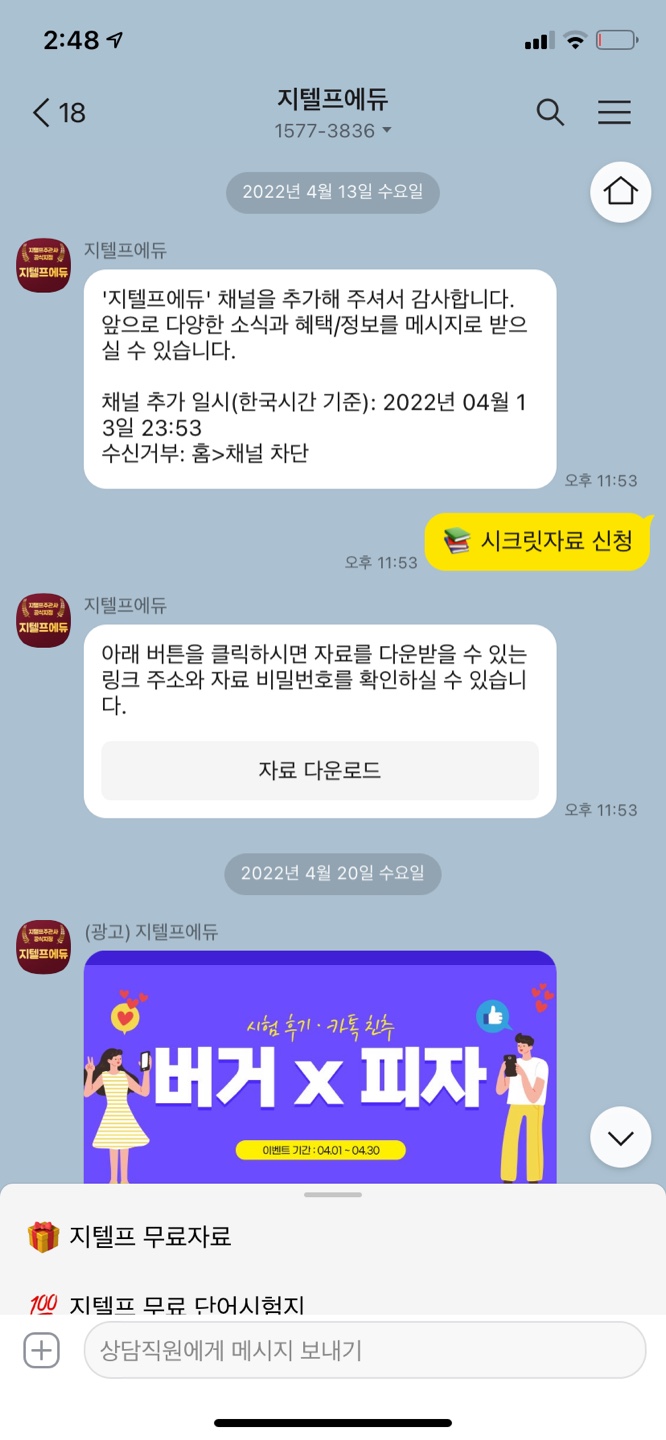
Task: Jump to the latest message arrow
Action: coord(620,1137)
